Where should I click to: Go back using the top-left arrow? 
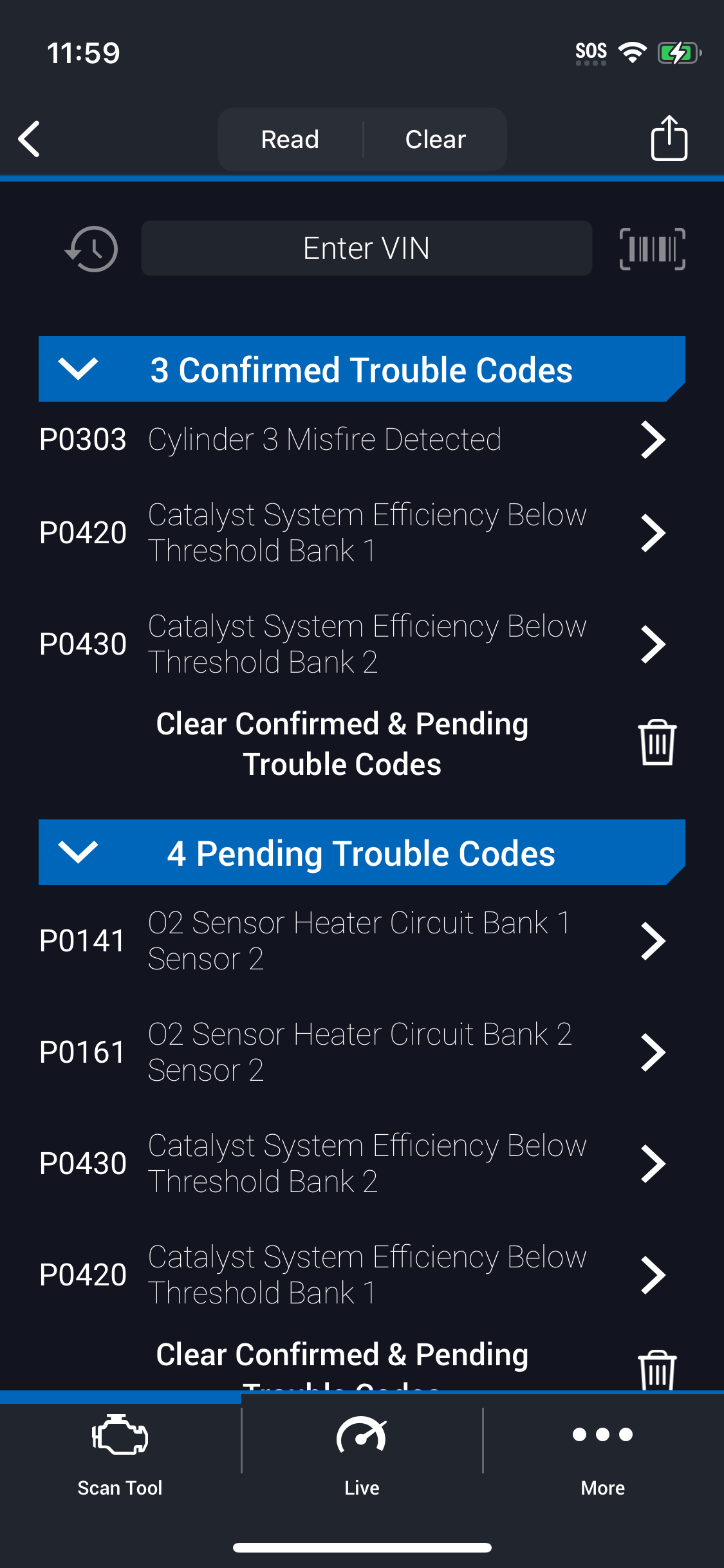(x=30, y=139)
